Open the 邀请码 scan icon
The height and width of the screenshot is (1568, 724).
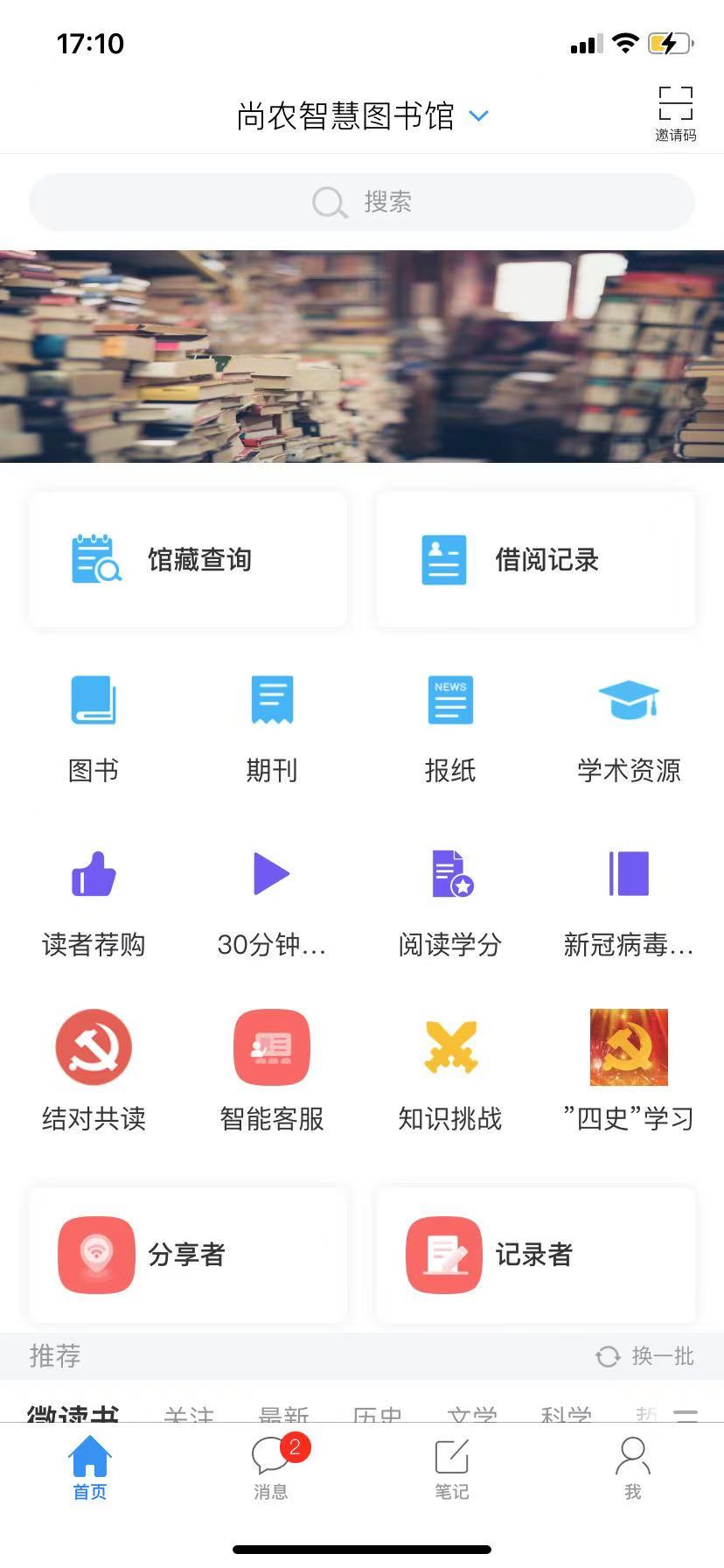pyautogui.click(x=675, y=113)
